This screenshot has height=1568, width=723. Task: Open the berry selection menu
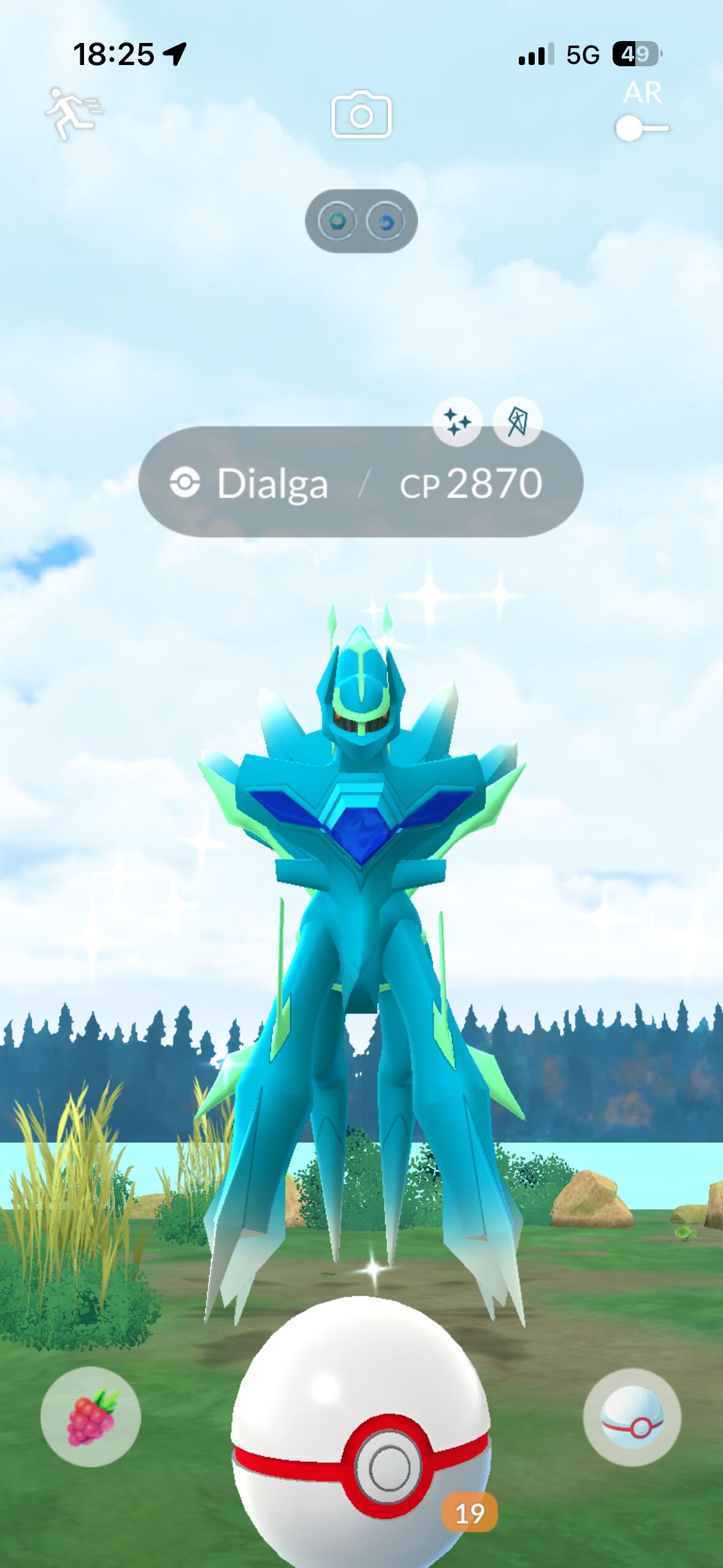pyautogui.click(x=91, y=1416)
